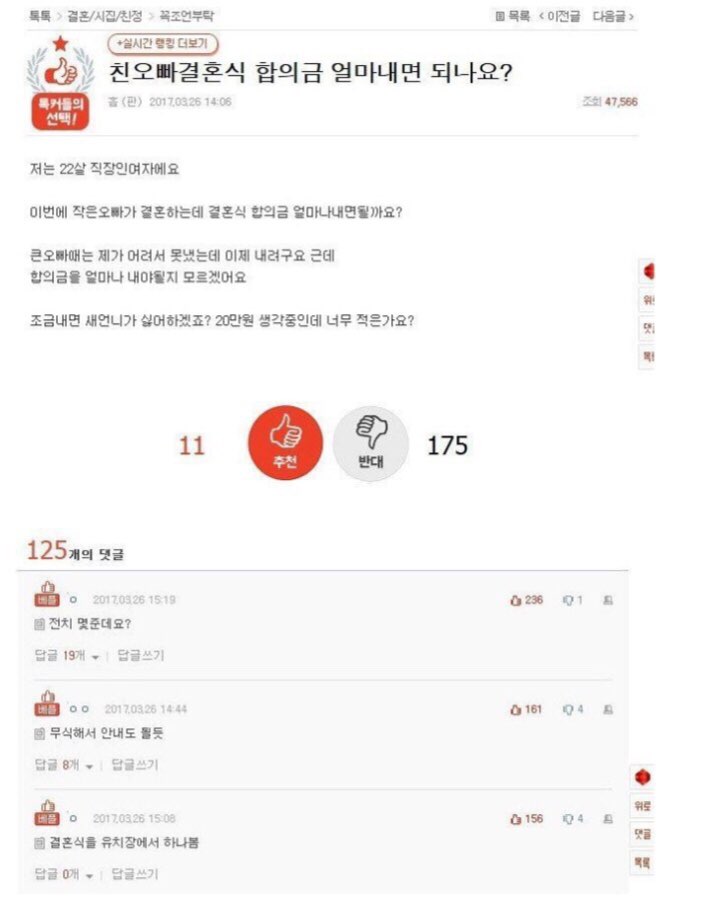Tap the red 추천 upvote button
This screenshot has width=716, height=901.
click(x=285, y=443)
